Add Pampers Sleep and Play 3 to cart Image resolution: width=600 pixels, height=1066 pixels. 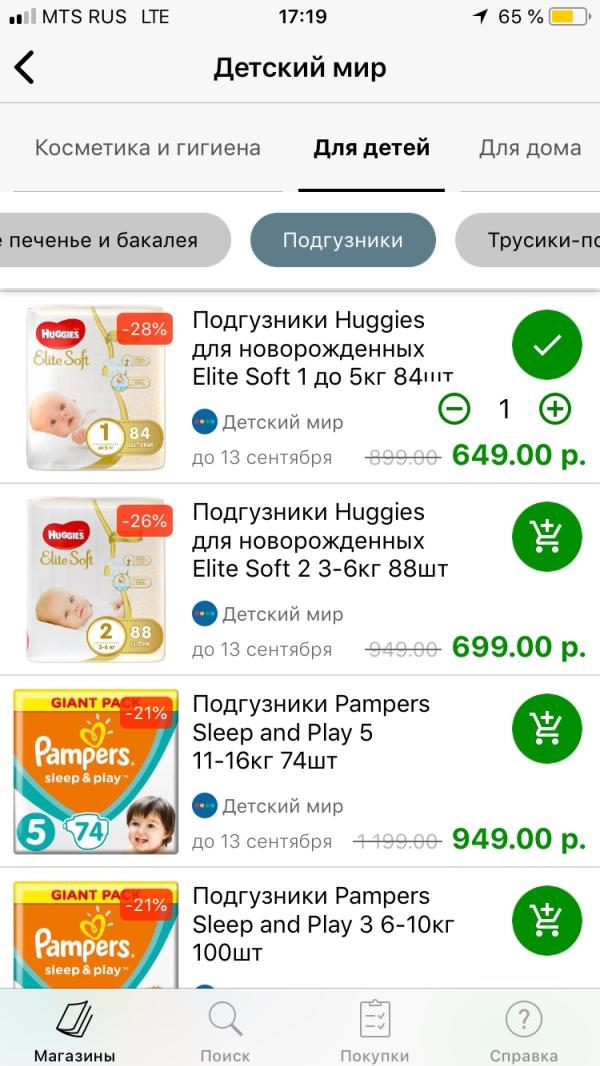(547, 921)
